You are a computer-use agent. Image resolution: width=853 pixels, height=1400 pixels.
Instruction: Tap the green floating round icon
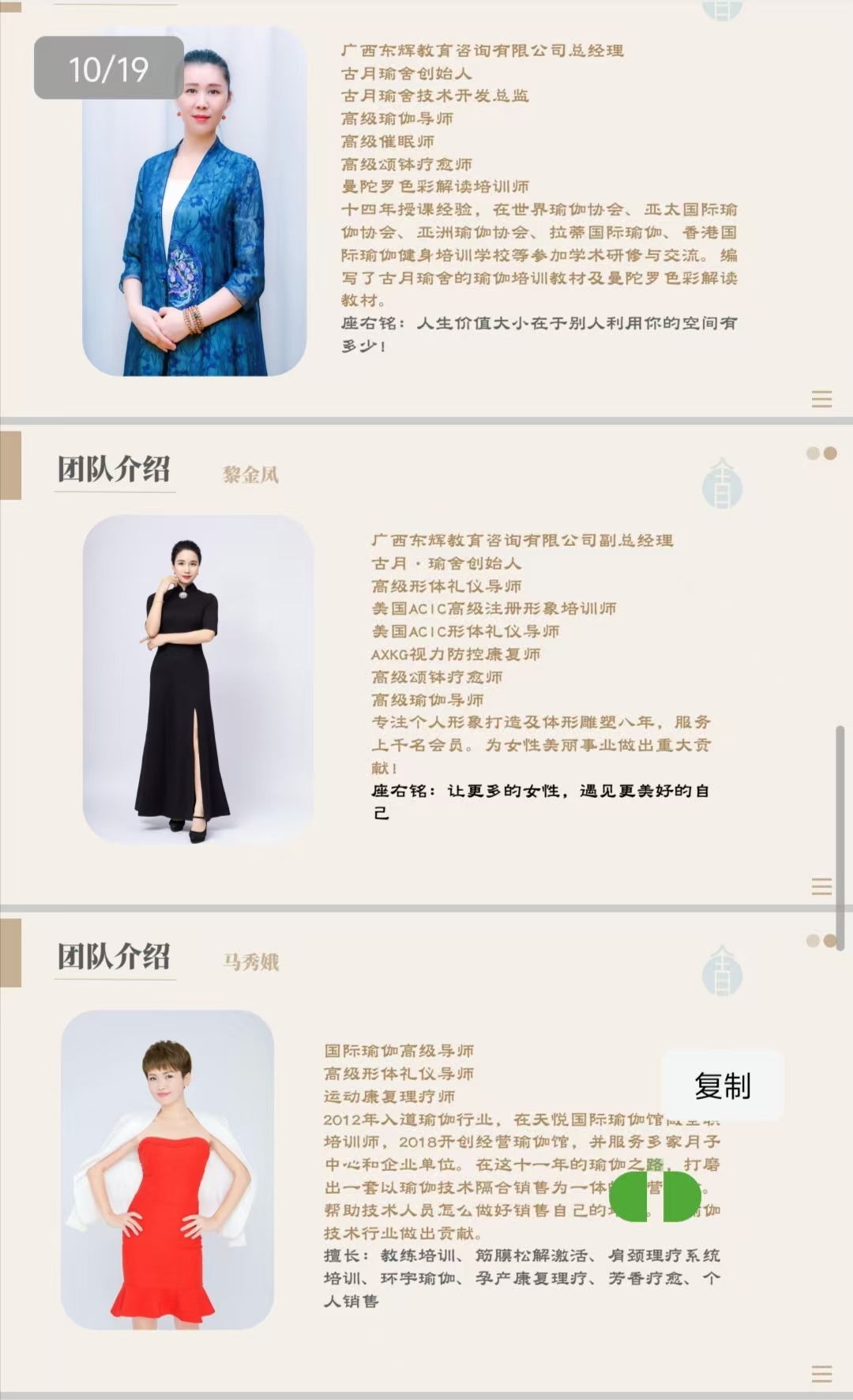click(656, 1196)
